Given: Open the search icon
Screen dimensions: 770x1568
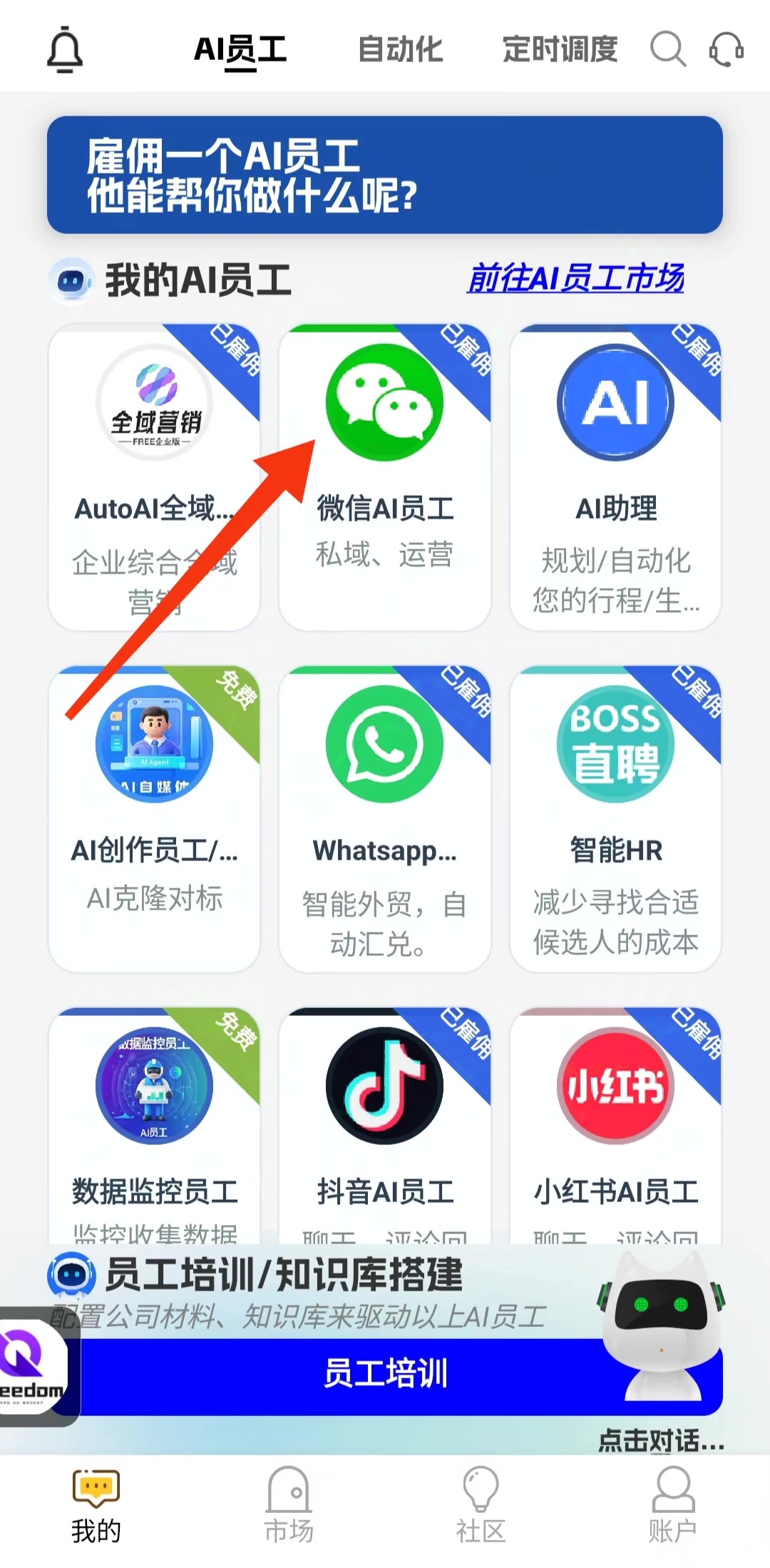Looking at the screenshot, I should coord(667,49).
